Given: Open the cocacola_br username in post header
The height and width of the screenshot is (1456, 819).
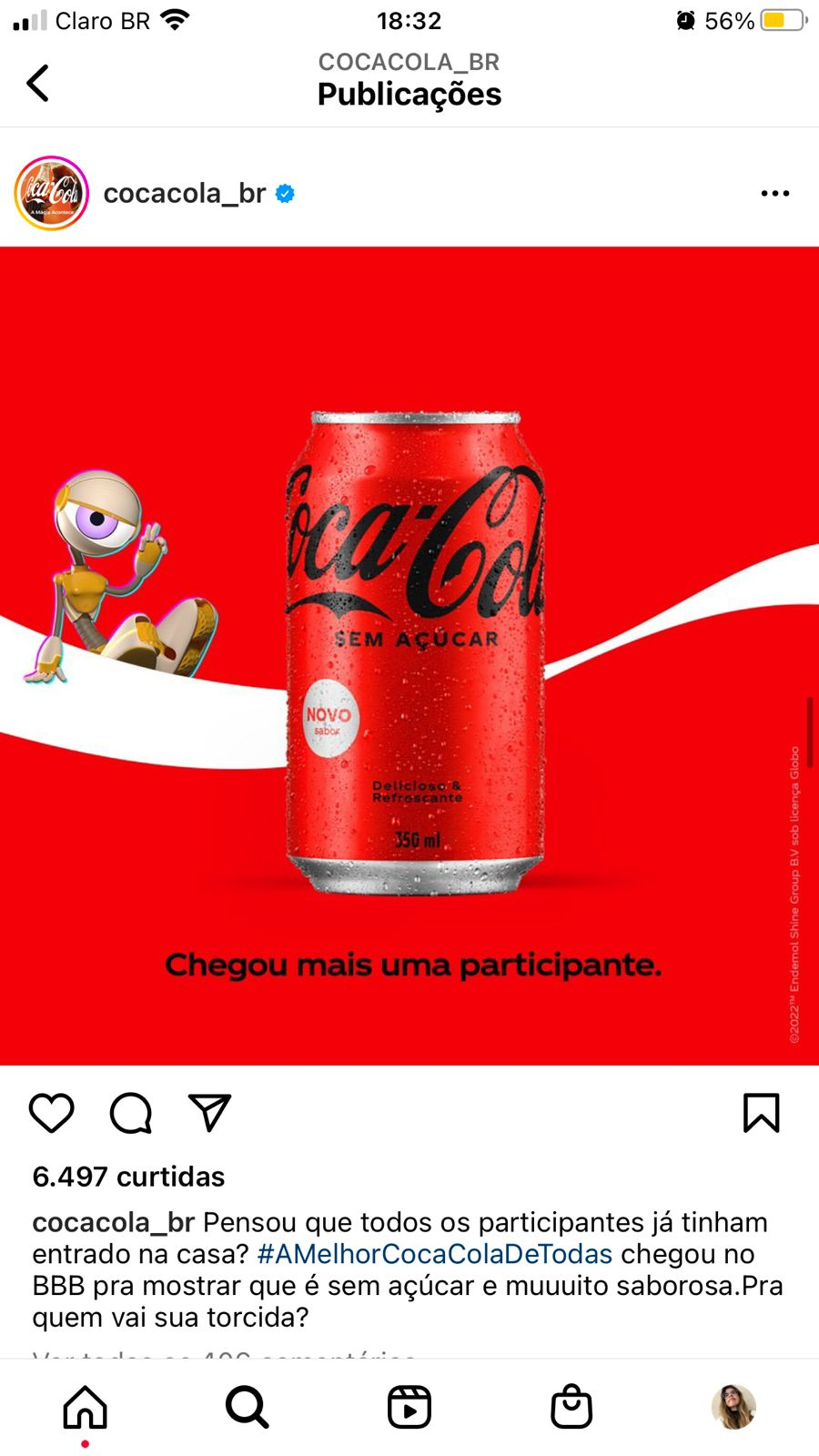Looking at the screenshot, I should [184, 193].
